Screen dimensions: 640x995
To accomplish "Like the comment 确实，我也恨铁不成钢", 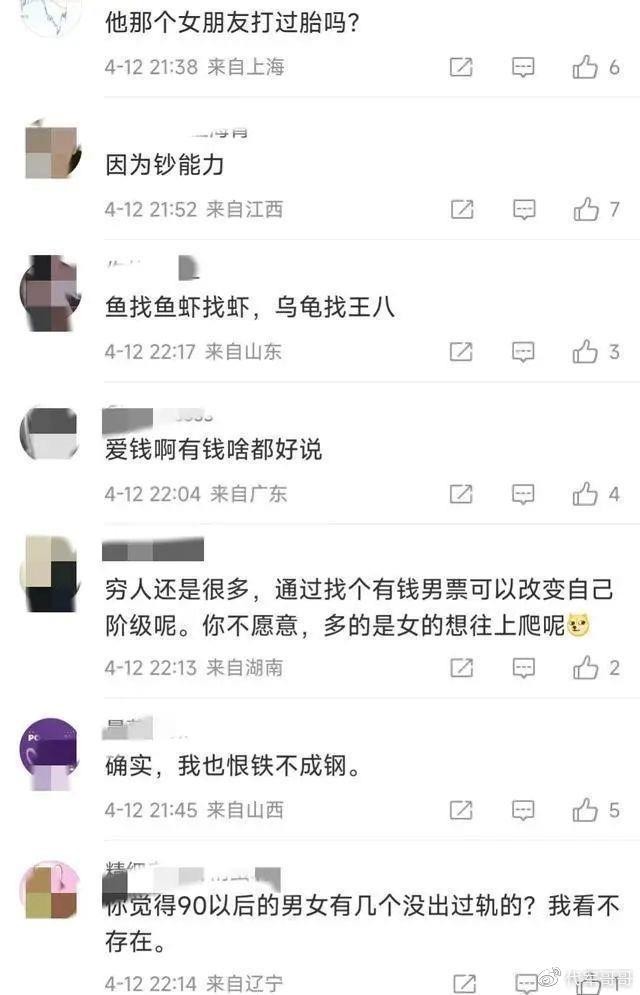I will [x=585, y=810].
